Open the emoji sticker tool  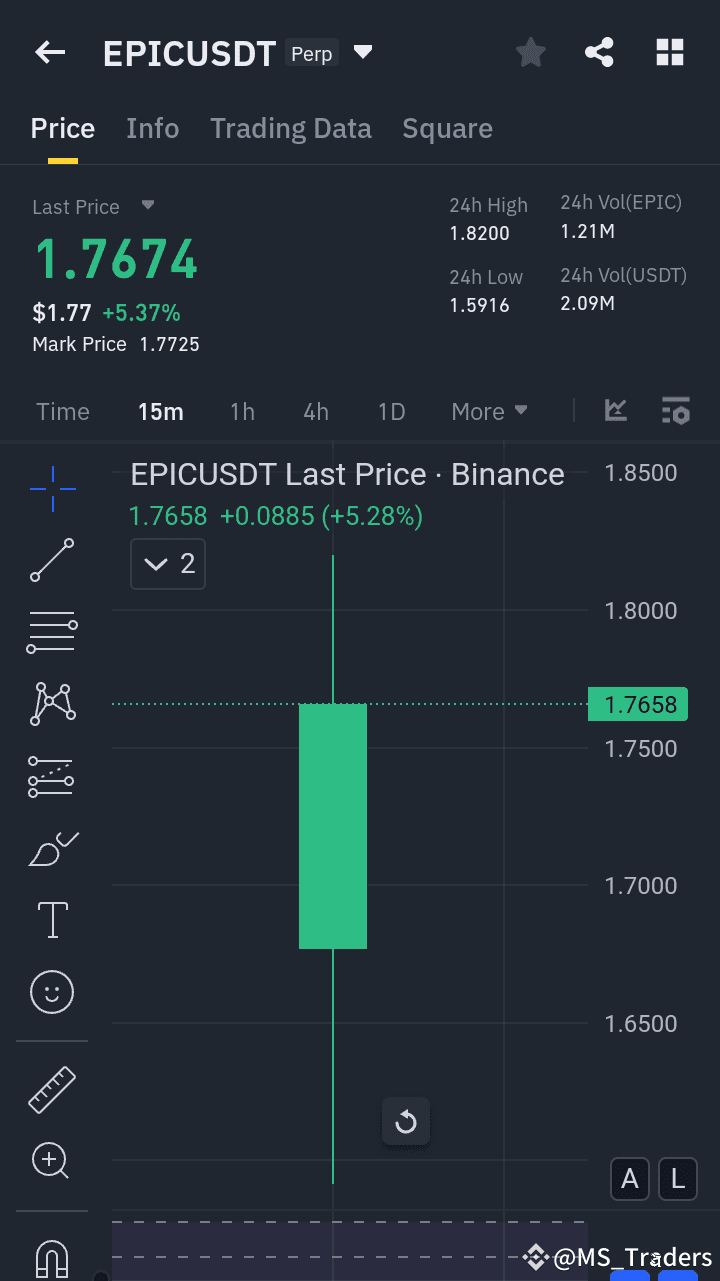[51, 992]
